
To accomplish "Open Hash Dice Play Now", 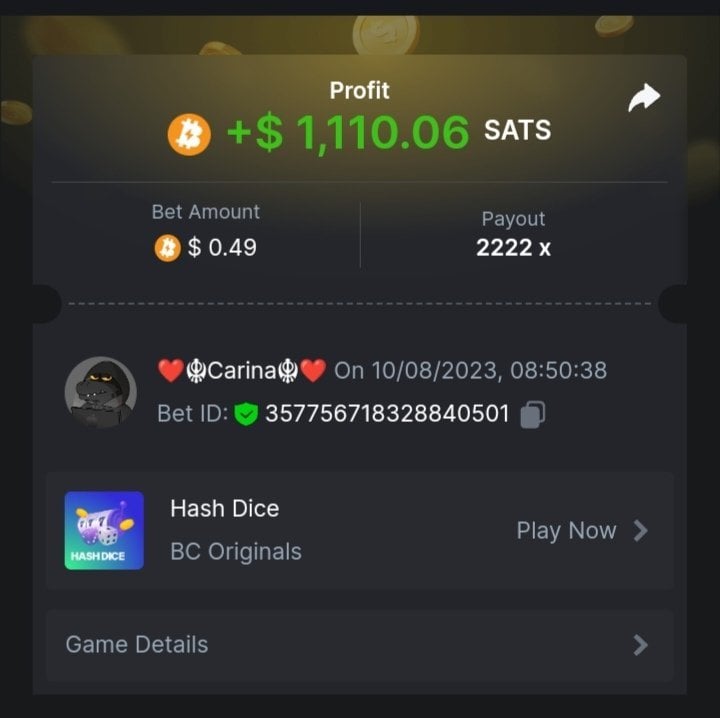I will coord(581,531).
